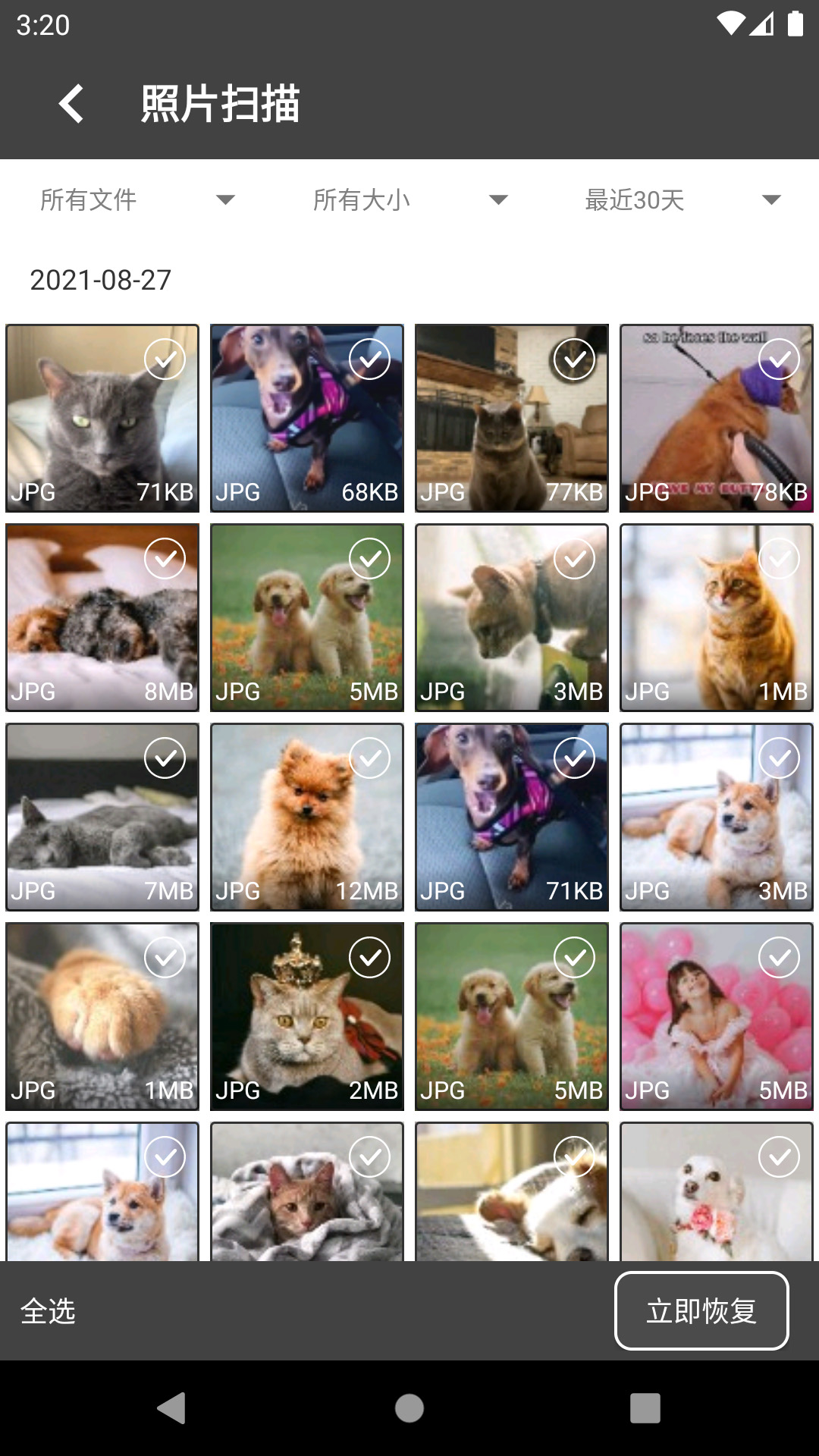Toggle checkbox on the 68KB dachshund photo

pos(369,359)
